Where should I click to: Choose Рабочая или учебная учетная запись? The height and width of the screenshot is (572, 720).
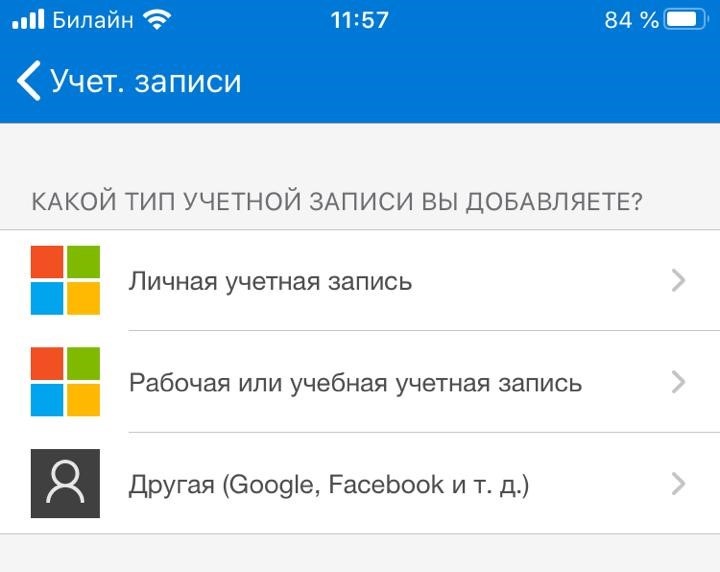355,383
